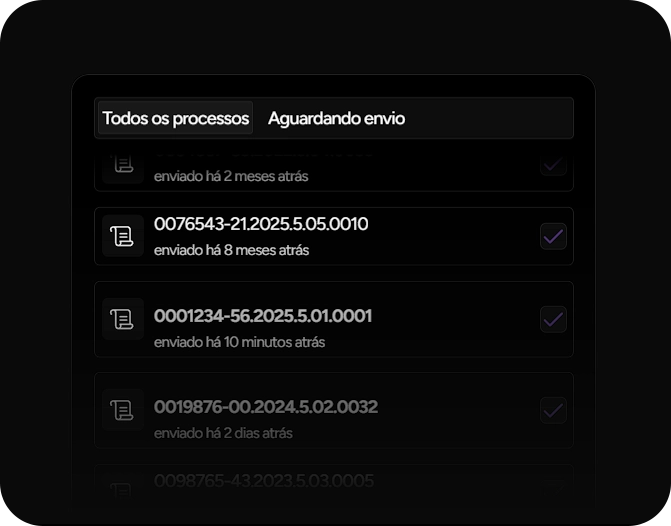Switch to the Todos os processos tab
This screenshot has height=526, width=671.
coord(175,118)
